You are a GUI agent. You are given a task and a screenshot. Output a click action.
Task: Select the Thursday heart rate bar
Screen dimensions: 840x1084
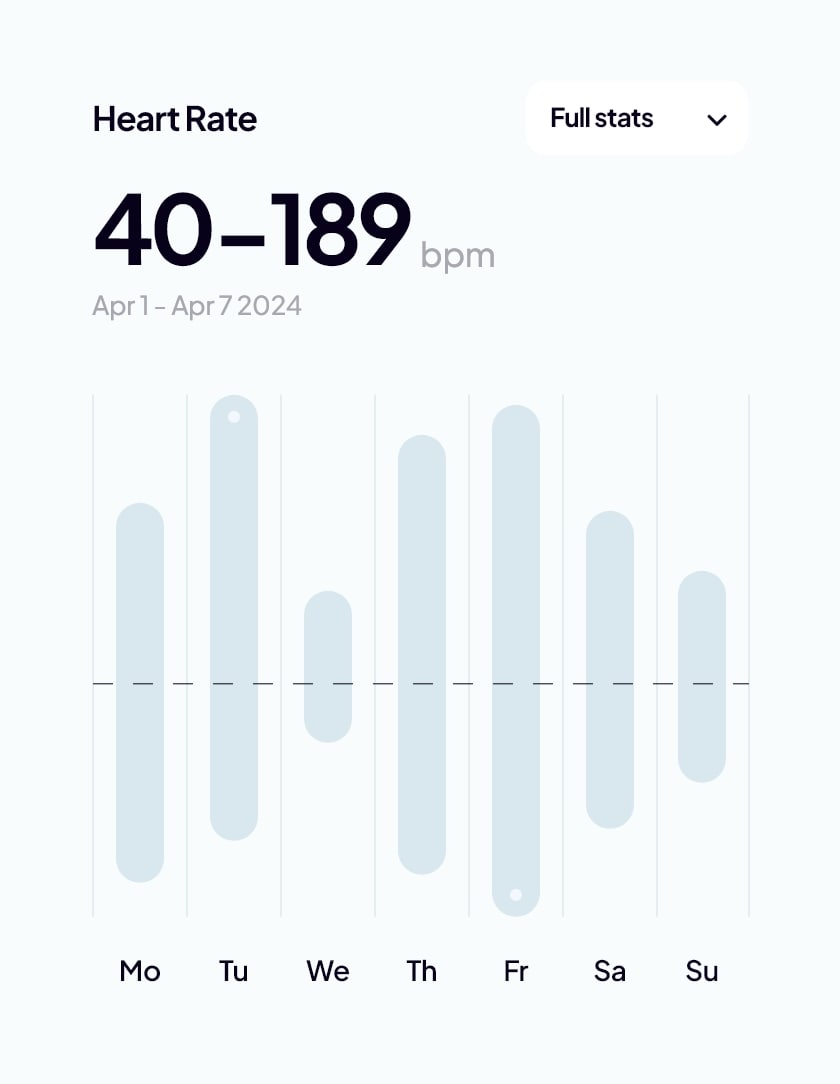[422, 654]
